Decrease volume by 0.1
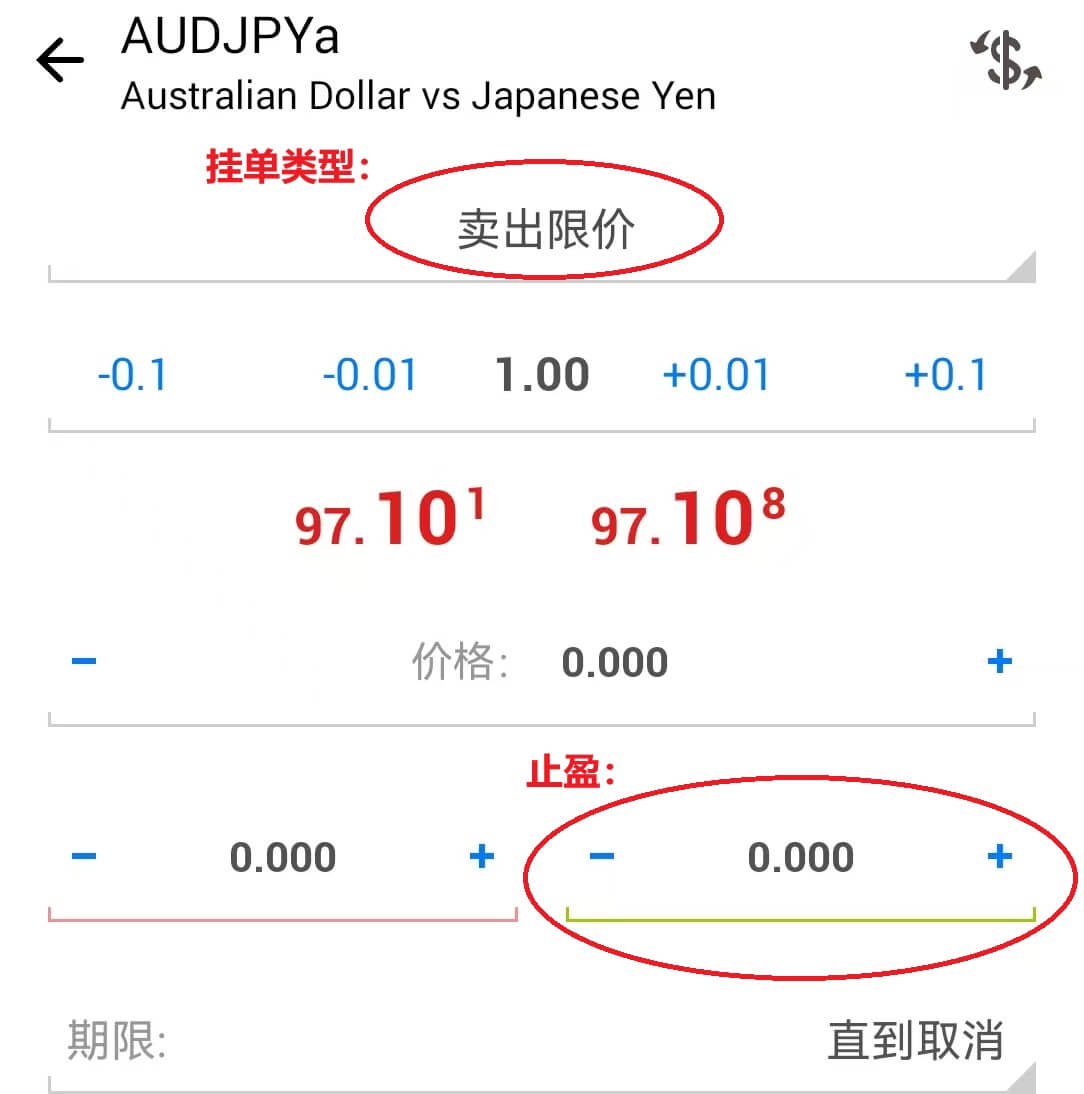The image size is (1084, 1094). coord(132,376)
